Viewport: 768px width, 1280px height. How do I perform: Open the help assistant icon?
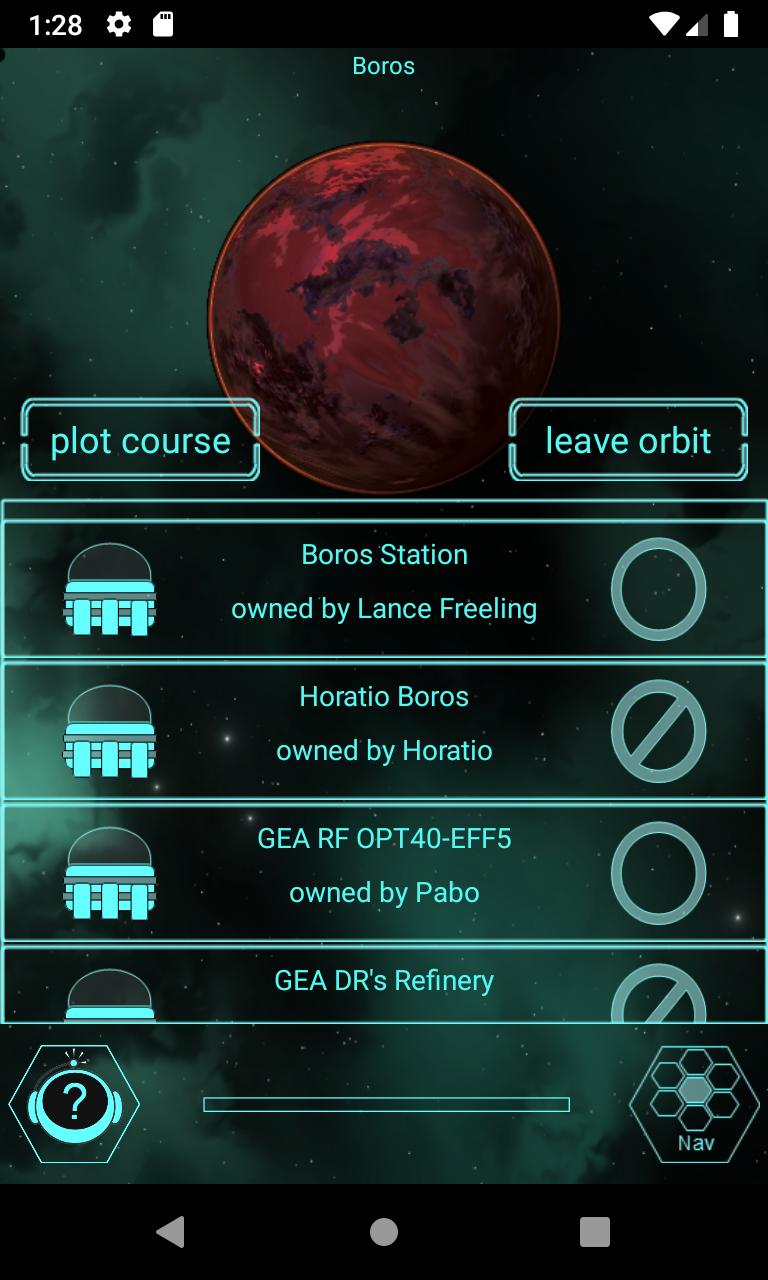[x=74, y=1104]
